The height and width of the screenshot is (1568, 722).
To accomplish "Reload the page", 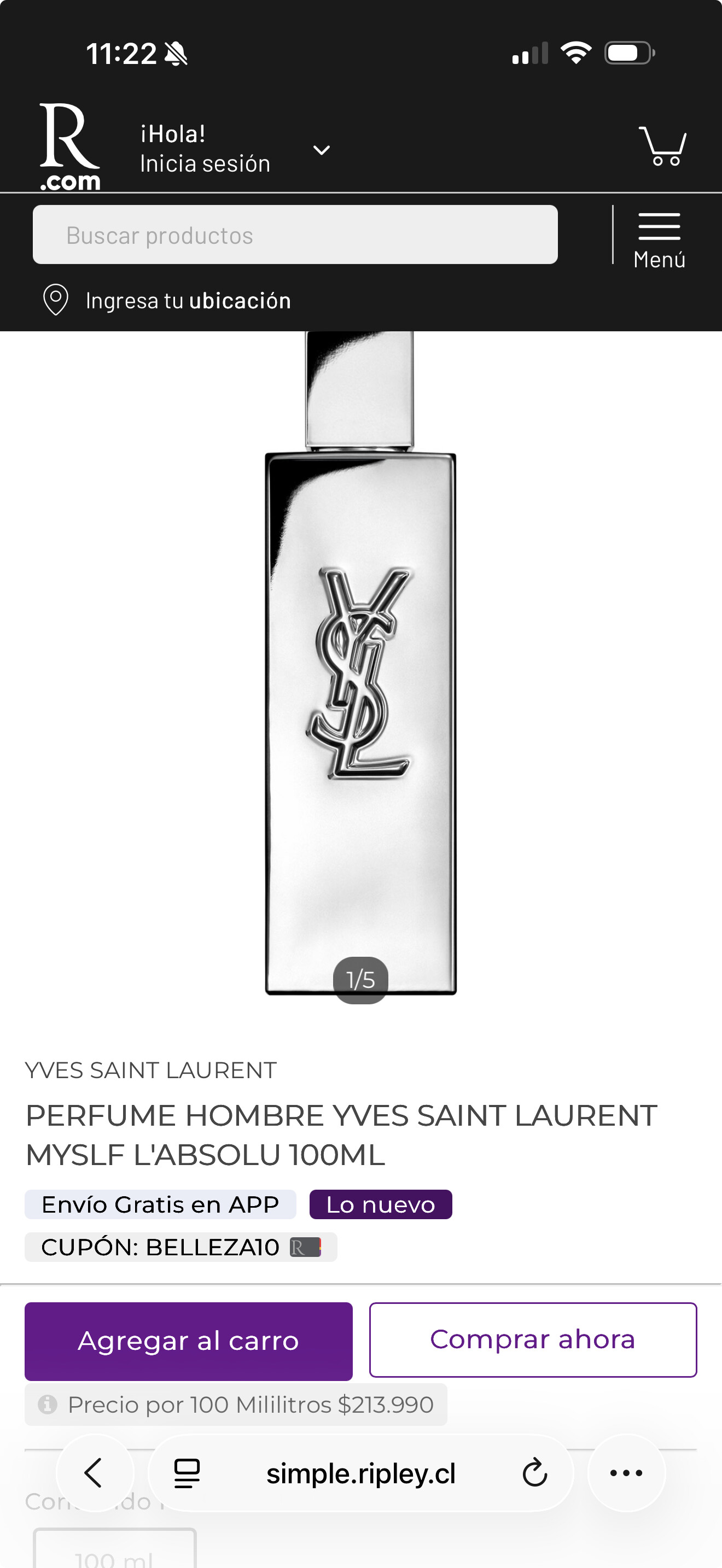I will (534, 1473).
